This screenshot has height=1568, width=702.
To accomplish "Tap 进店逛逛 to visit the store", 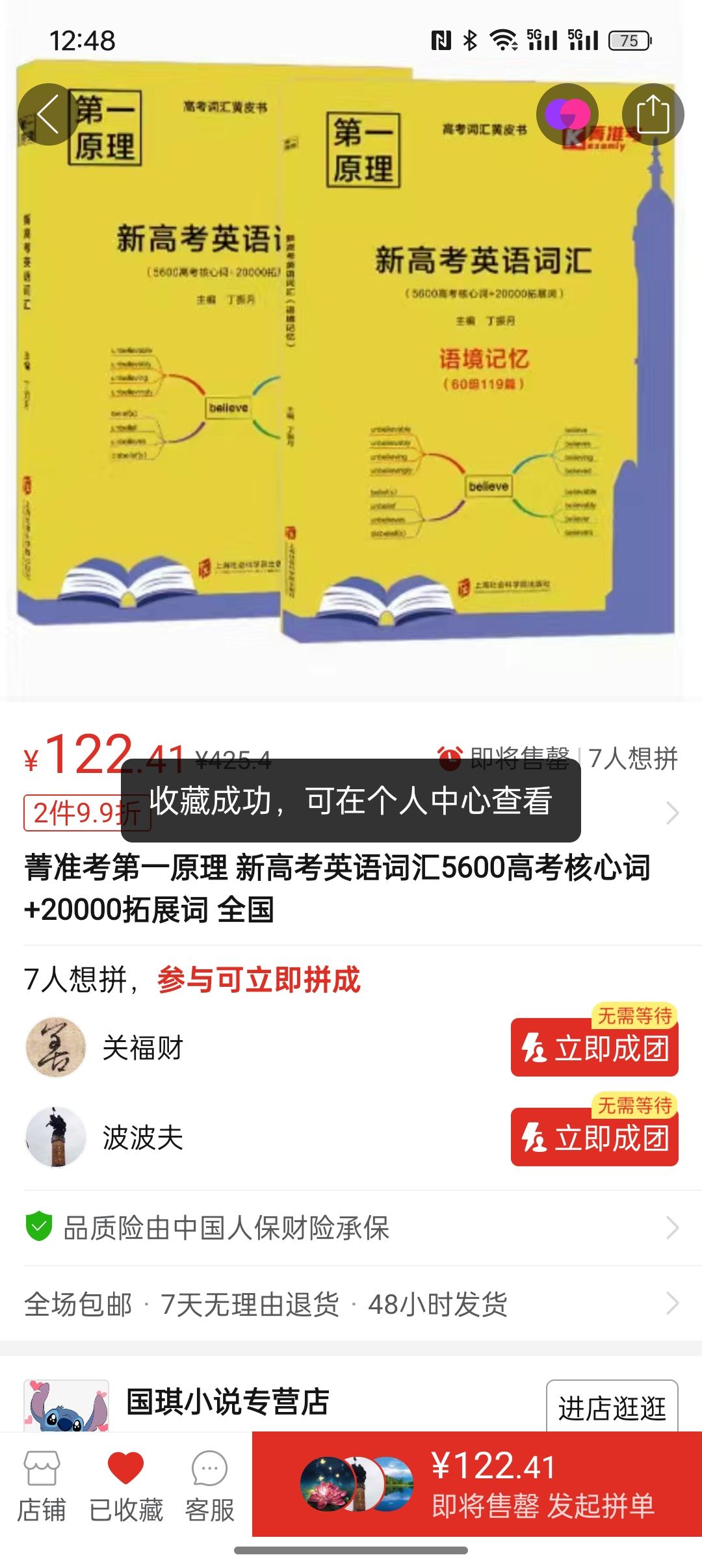I will (x=612, y=1407).
